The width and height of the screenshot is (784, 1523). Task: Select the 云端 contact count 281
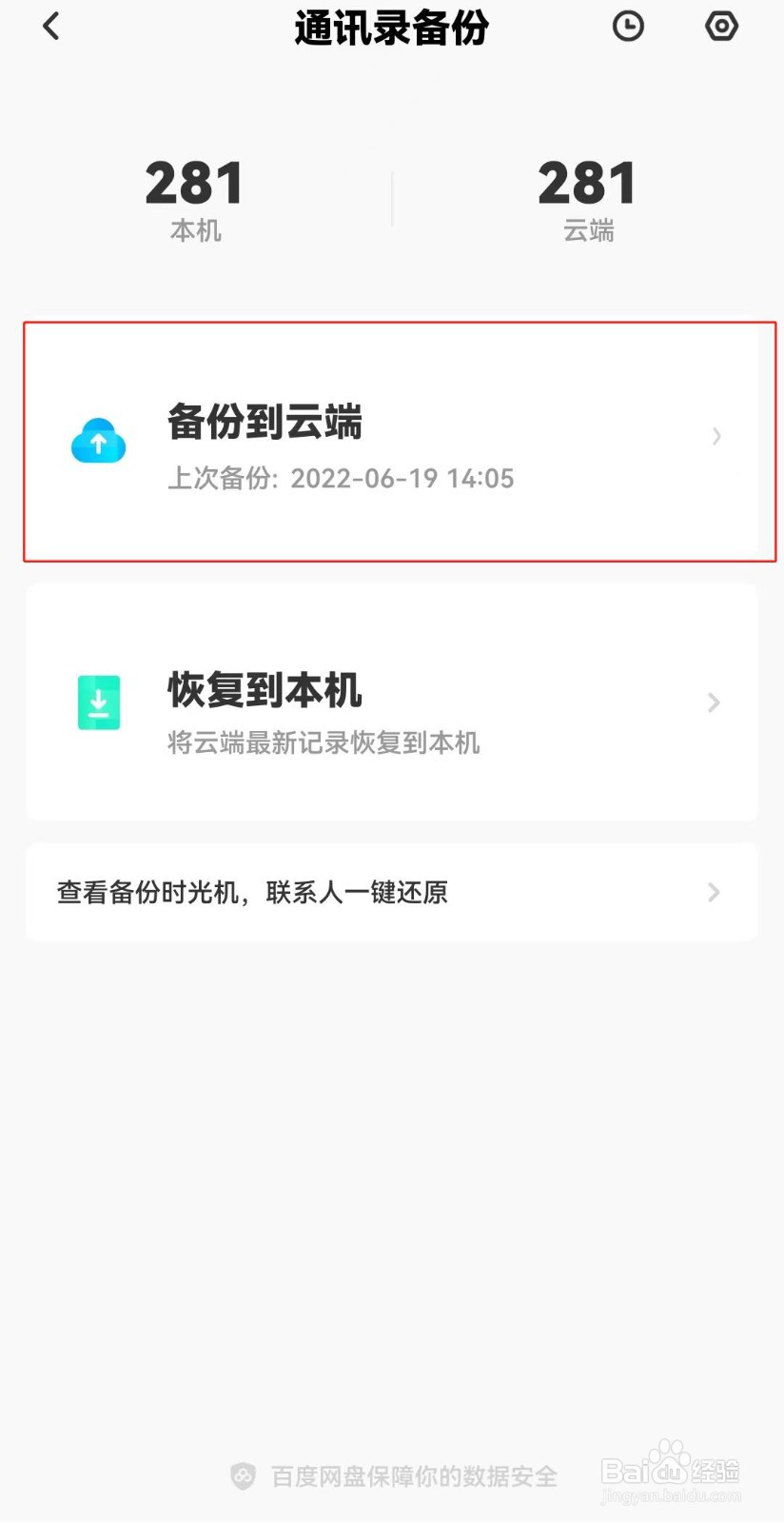pyautogui.click(x=587, y=183)
